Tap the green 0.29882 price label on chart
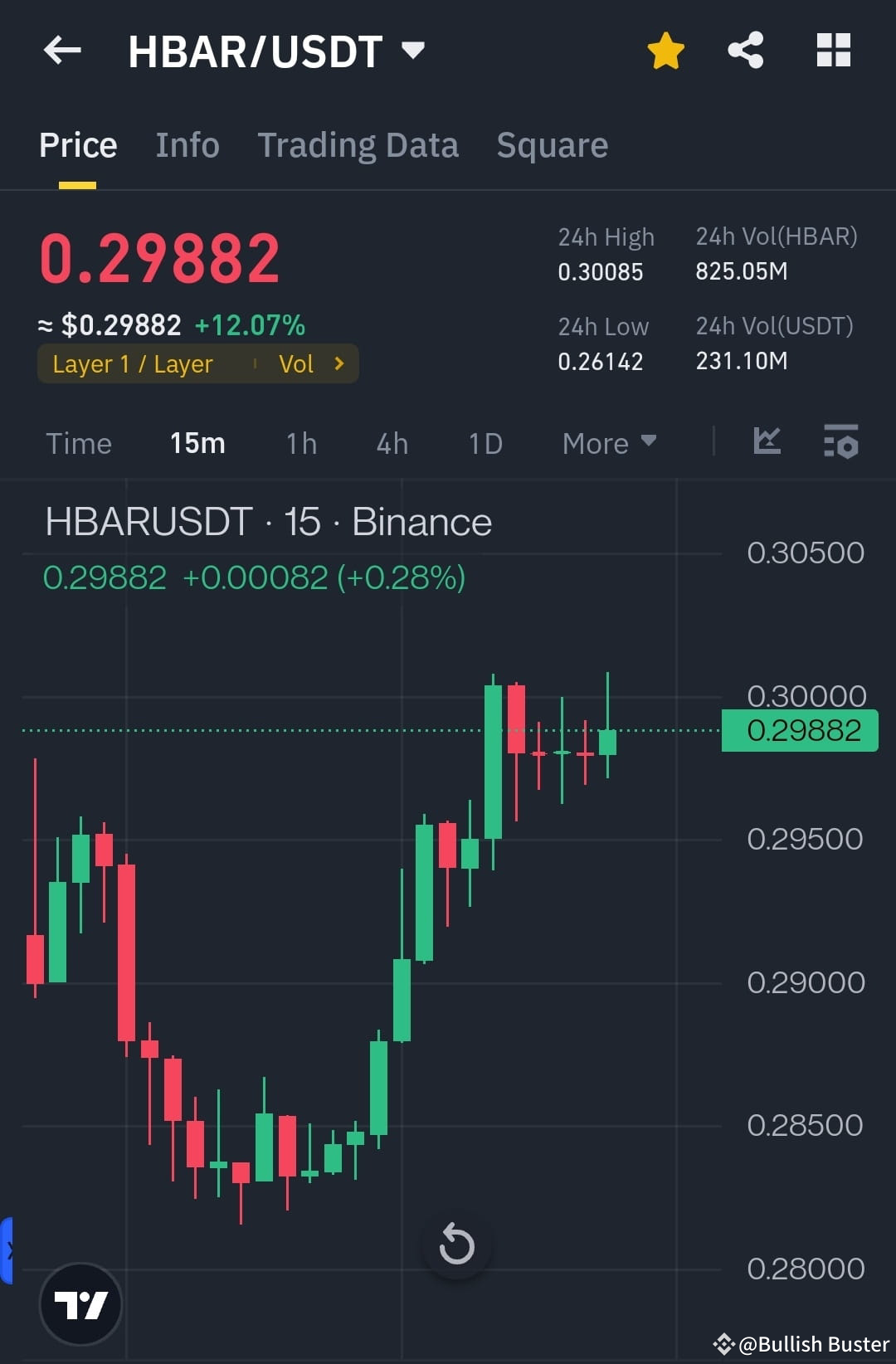896x1364 pixels. [799, 730]
